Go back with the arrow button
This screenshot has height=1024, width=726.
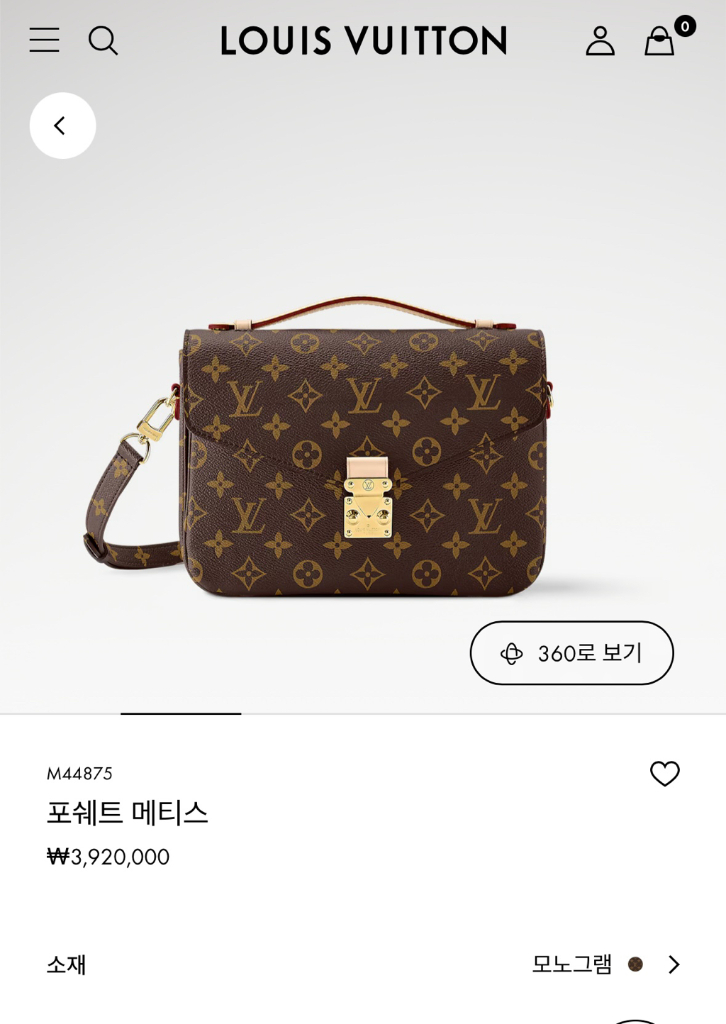[62, 125]
